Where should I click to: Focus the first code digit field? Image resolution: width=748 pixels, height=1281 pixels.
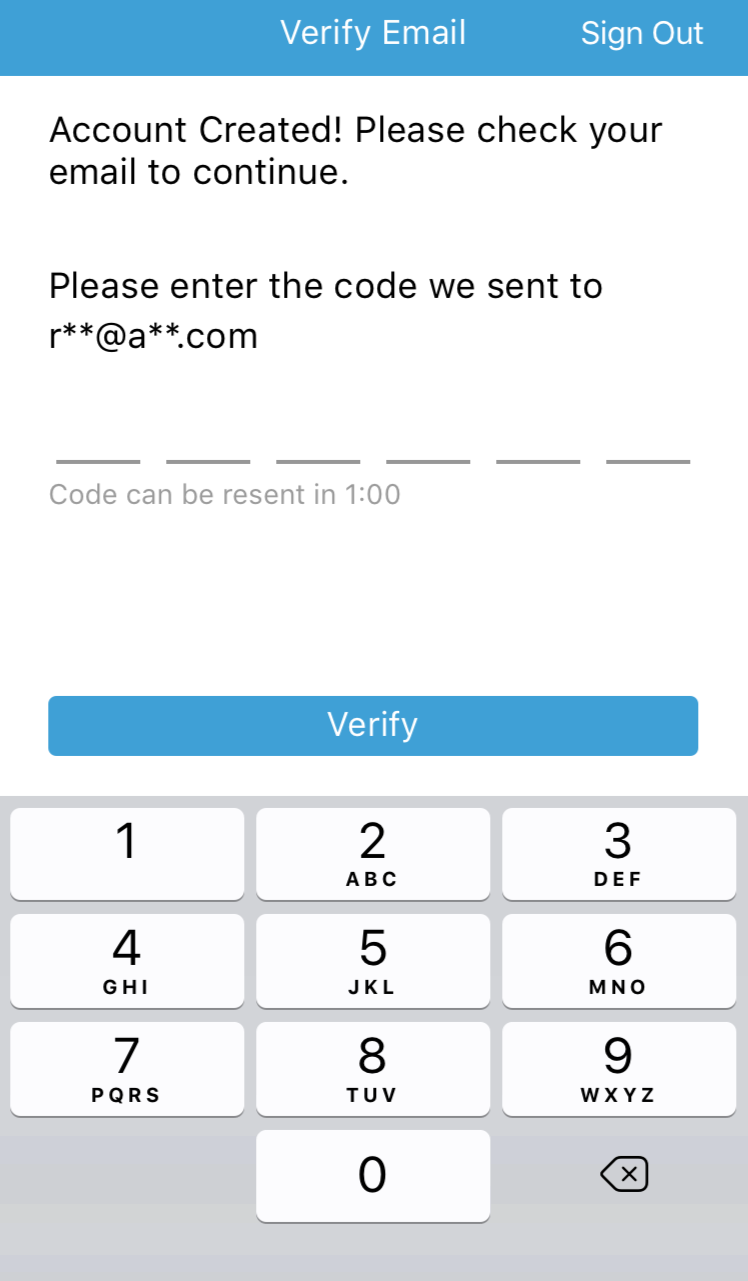click(98, 445)
